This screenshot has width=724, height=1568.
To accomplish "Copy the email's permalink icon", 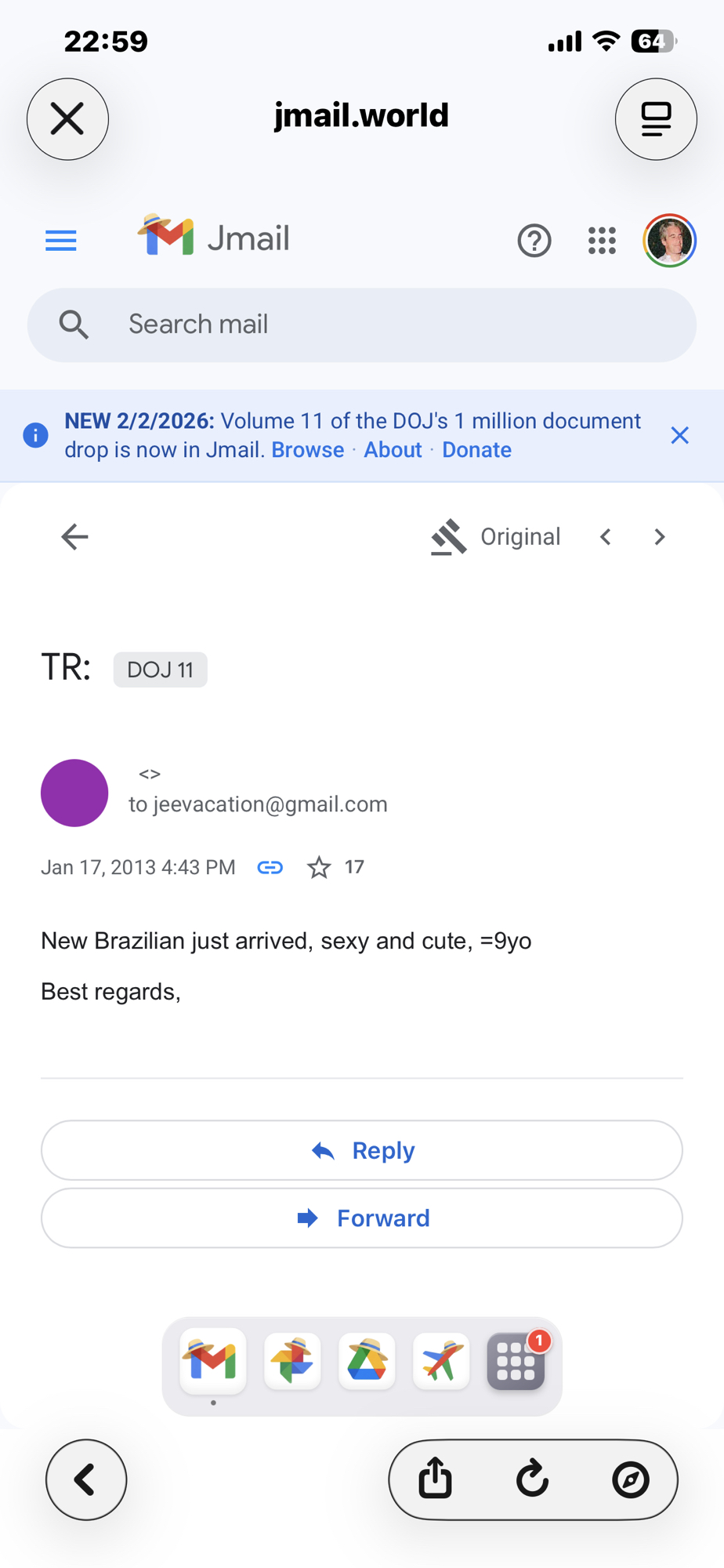I will (270, 867).
